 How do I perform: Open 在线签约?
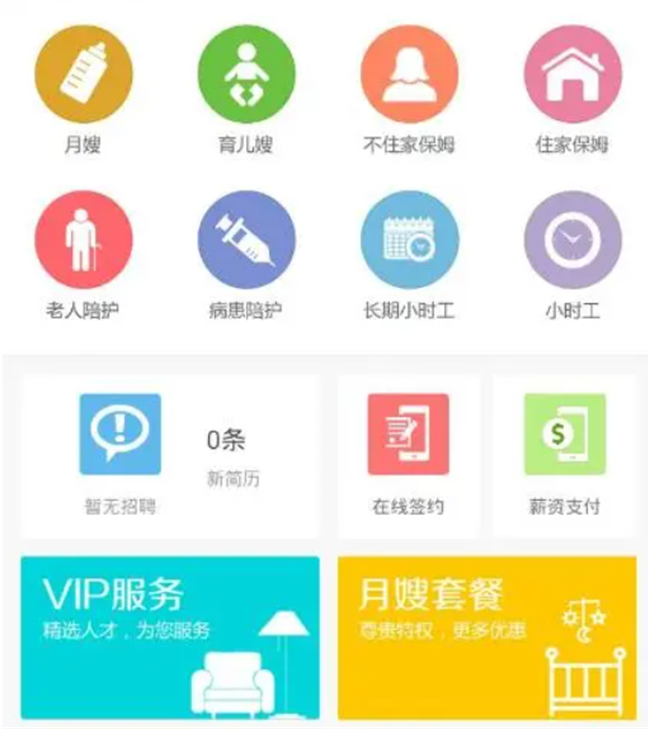(408, 456)
